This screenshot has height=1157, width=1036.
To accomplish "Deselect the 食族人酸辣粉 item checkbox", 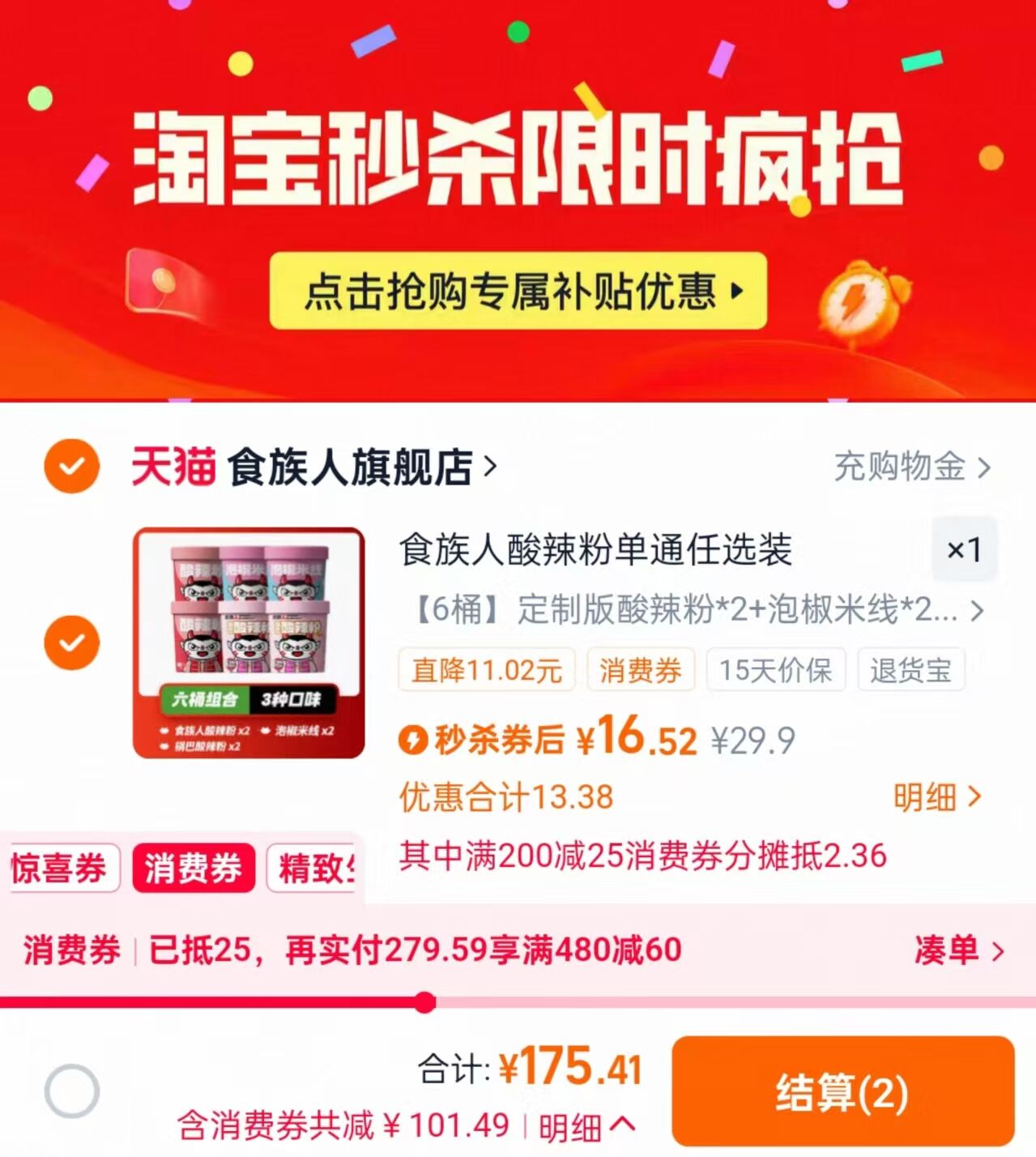I will click(71, 643).
